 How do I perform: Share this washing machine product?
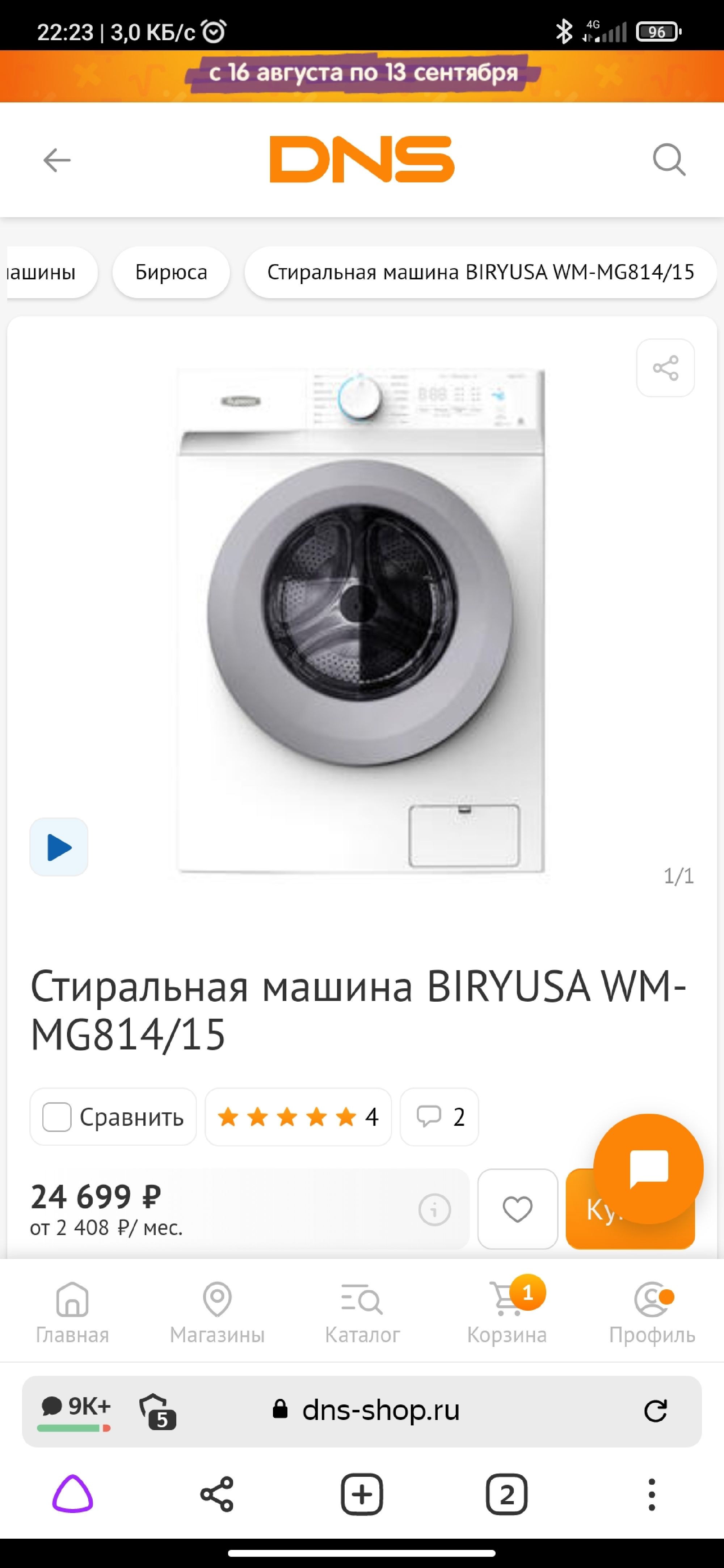[665, 368]
